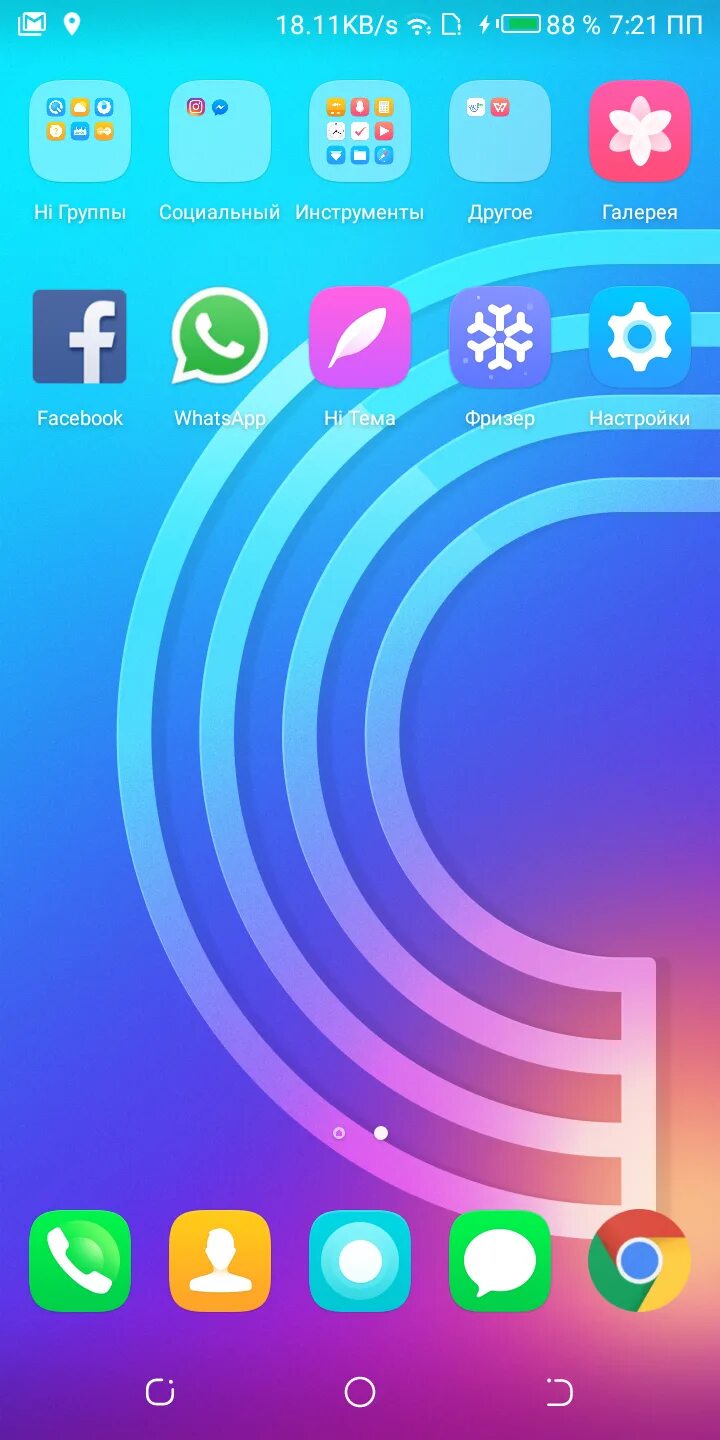
Task: Launch the Галерея app
Action: tap(640, 131)
